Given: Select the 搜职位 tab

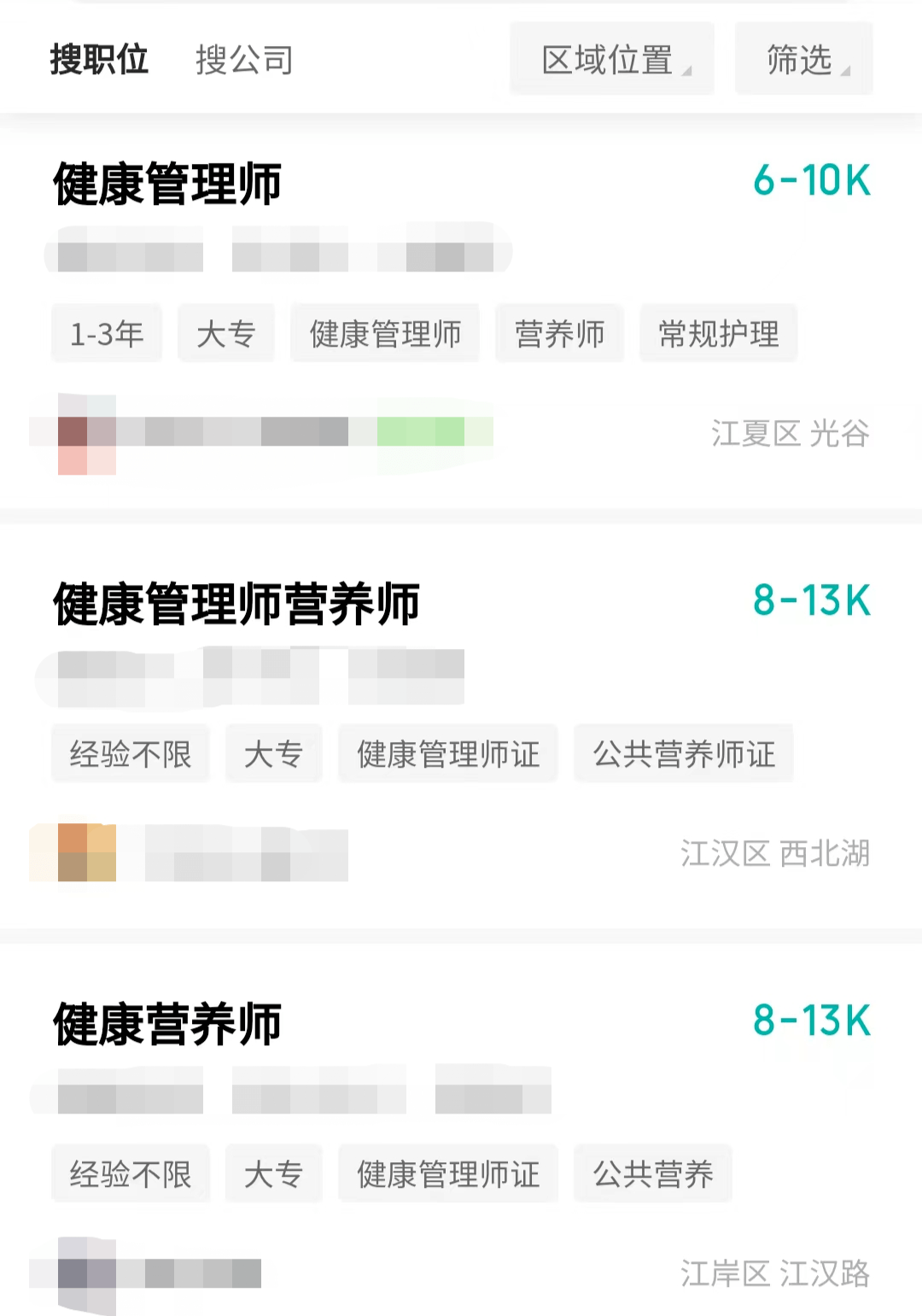Looking at the screenshot, I should pos(99,60).
